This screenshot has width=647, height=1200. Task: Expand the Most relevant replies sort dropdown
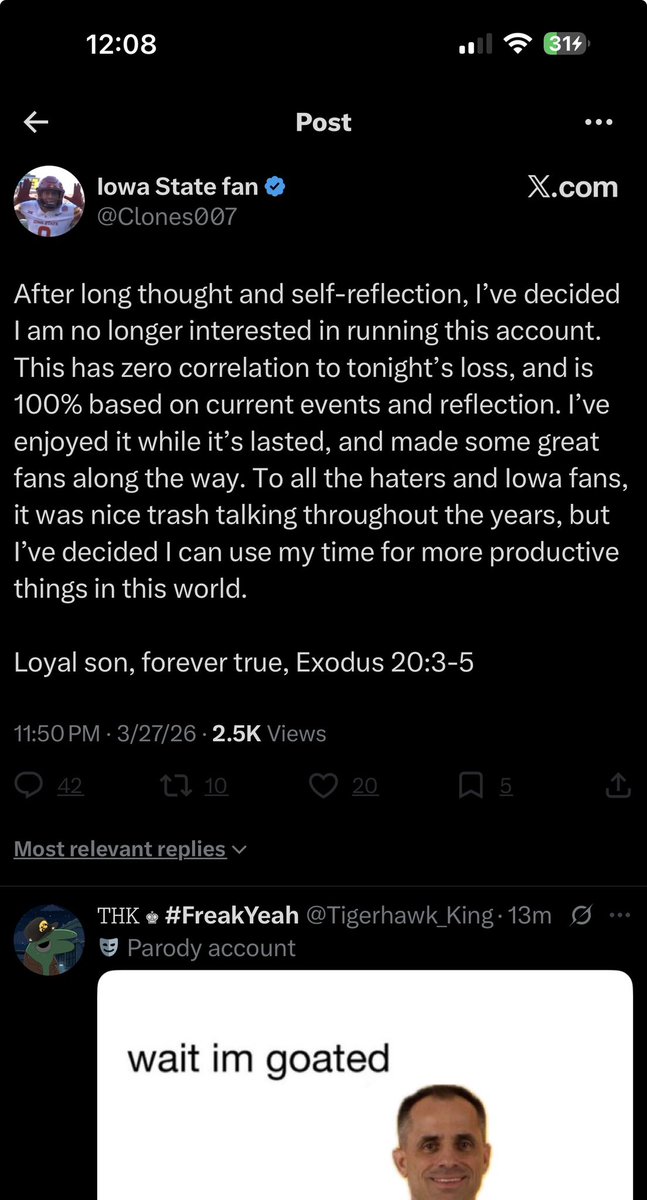point(130,849)
